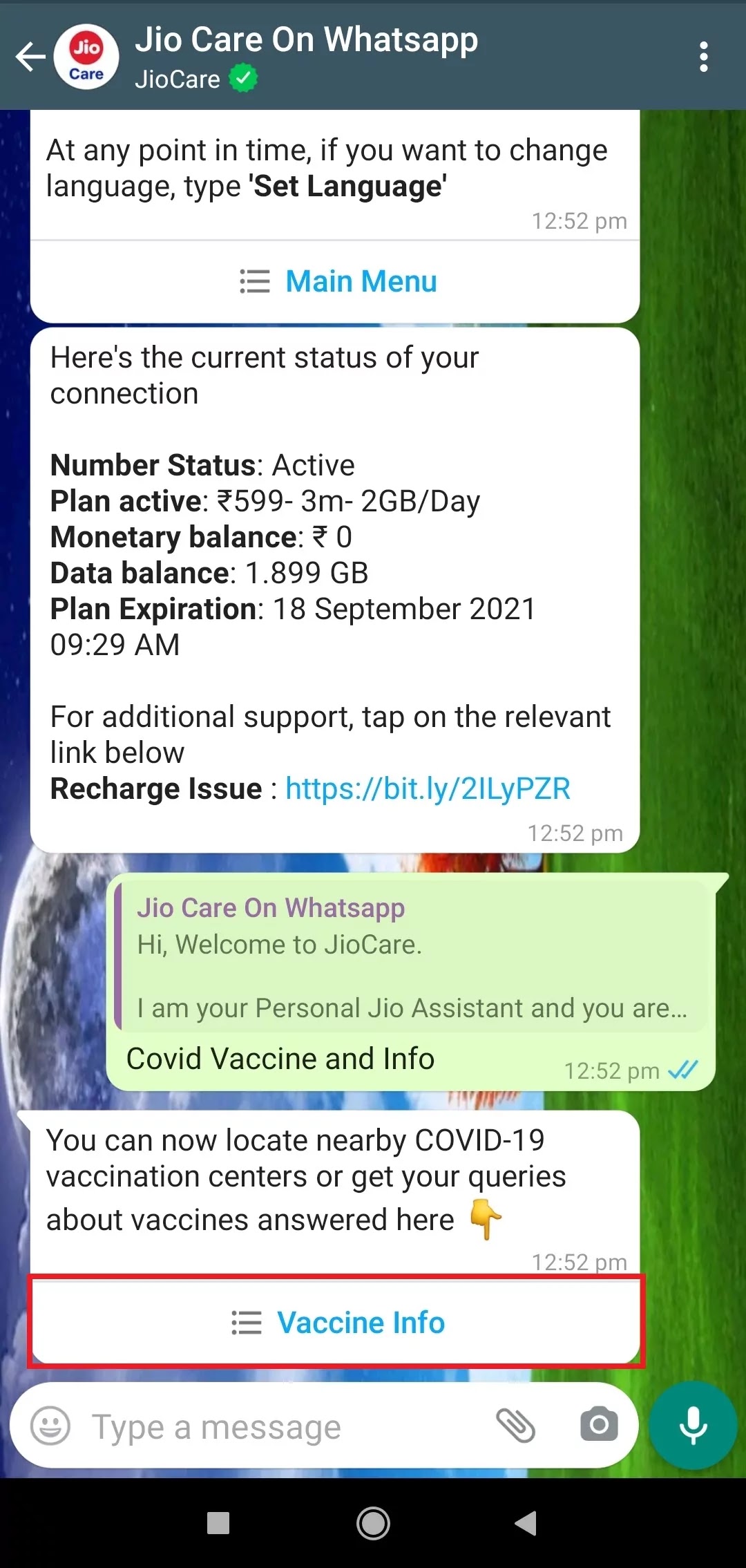This screenshot has height=1568, width=746.
Task: Attach a file with the paperclip icon
Action: click(x=515, y=1426)
